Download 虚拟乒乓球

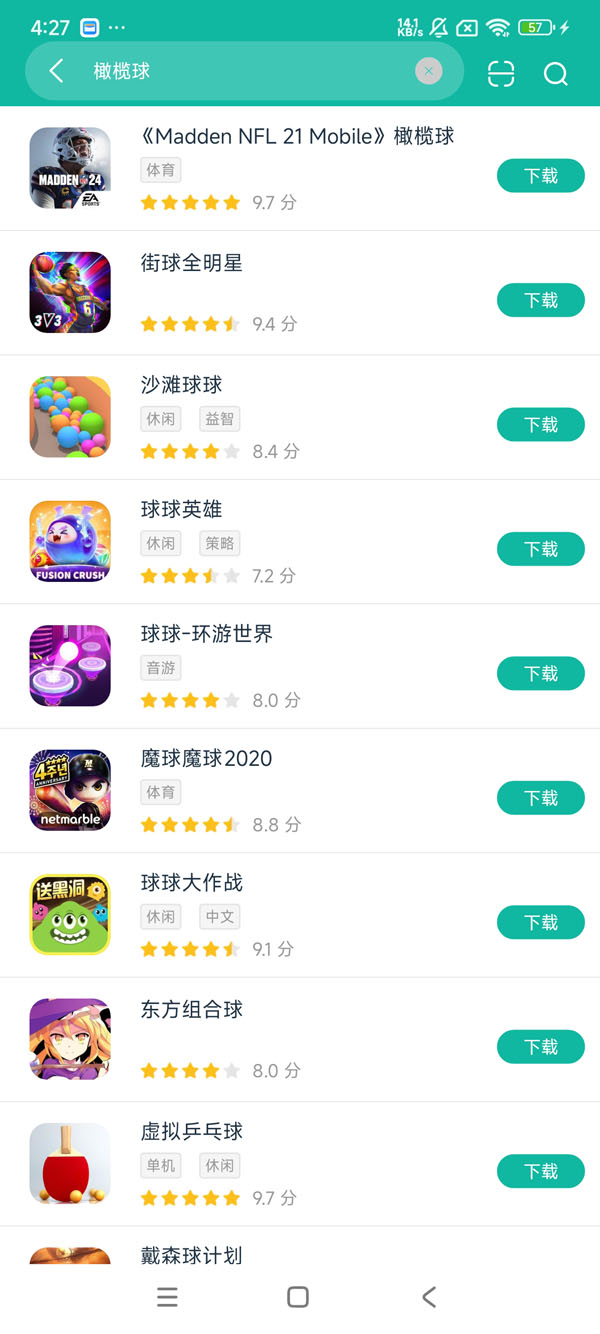[540, 1171]
